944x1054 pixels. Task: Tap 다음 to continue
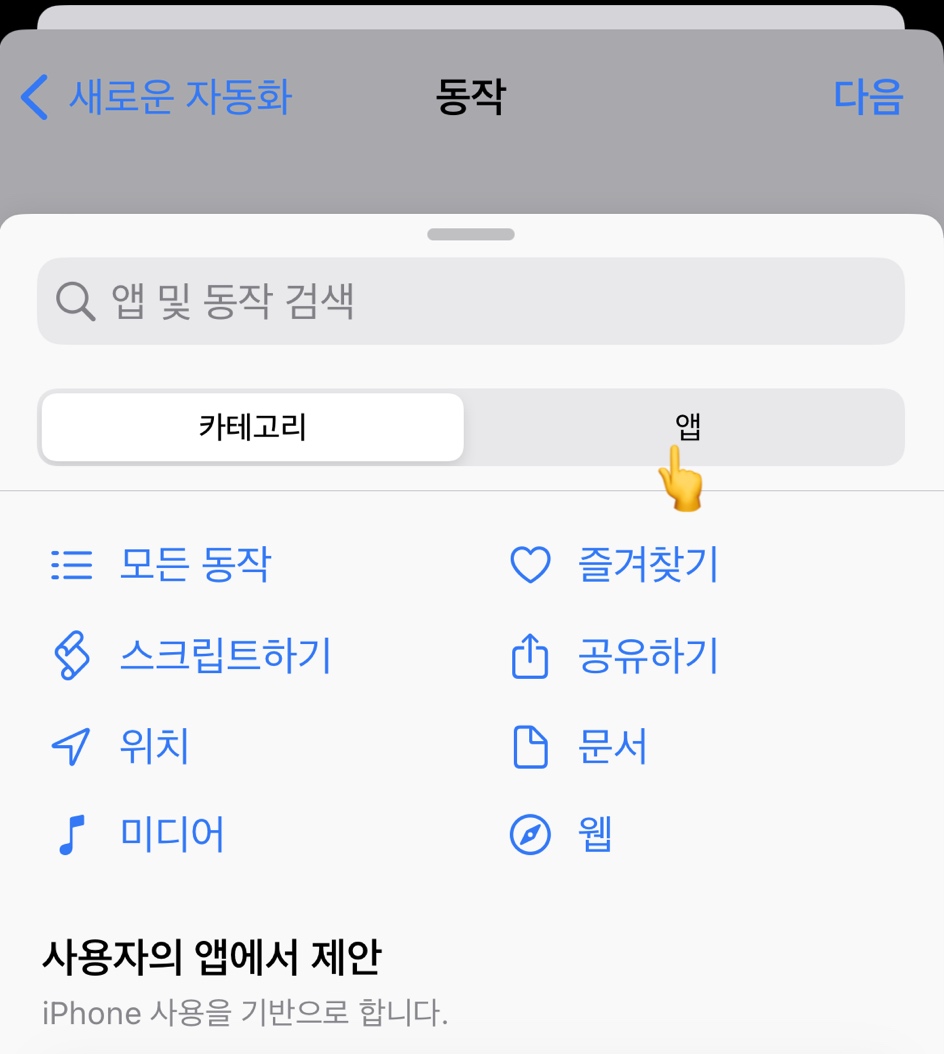coord(868,98)
